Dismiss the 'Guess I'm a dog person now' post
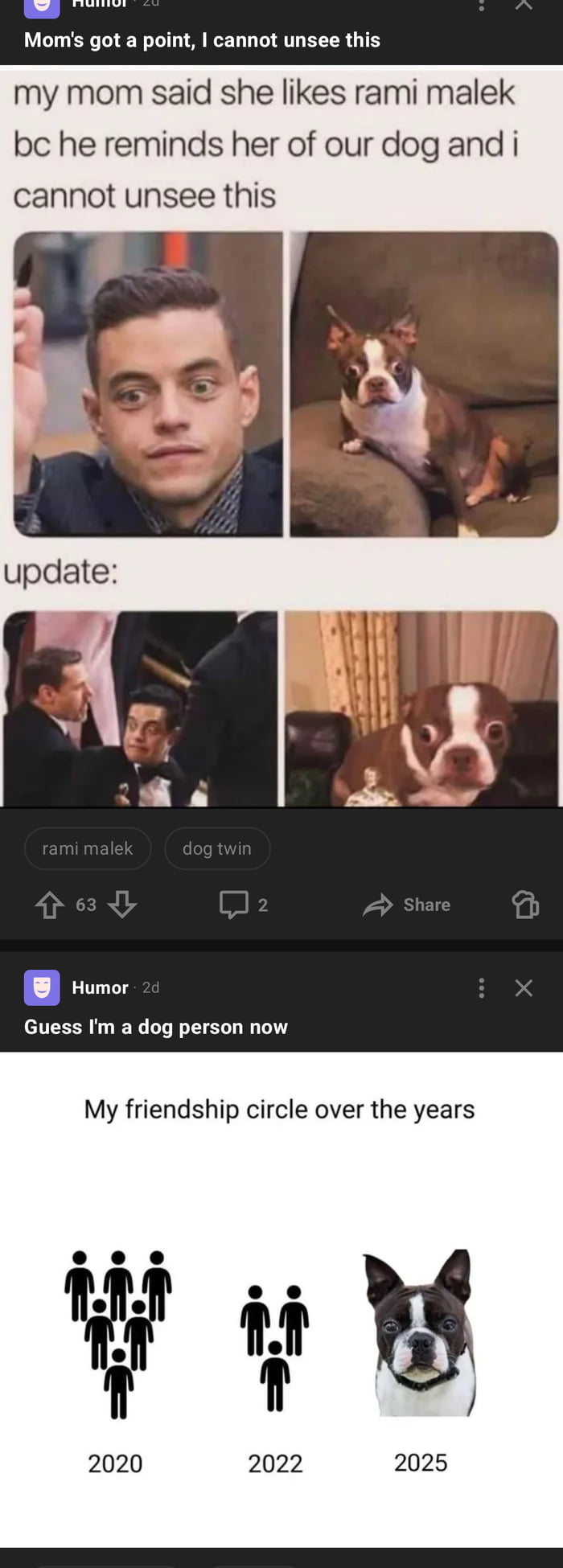This screenshot has width=563, height=1568. 524,988
